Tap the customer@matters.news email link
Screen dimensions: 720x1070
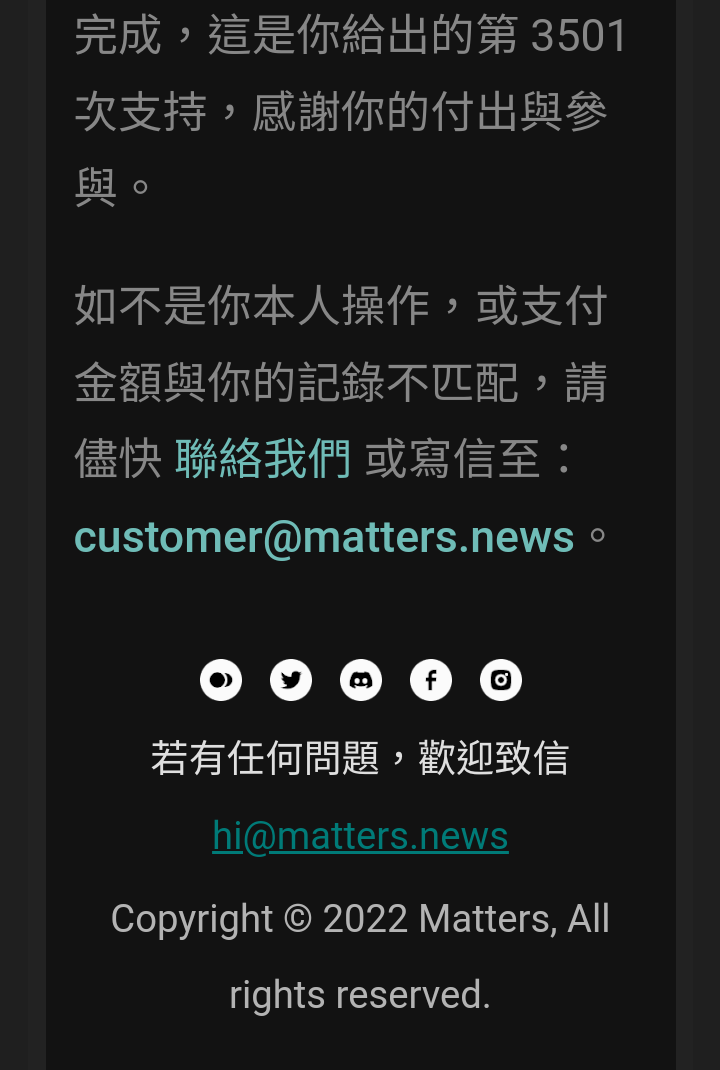[x=324, y=537]
